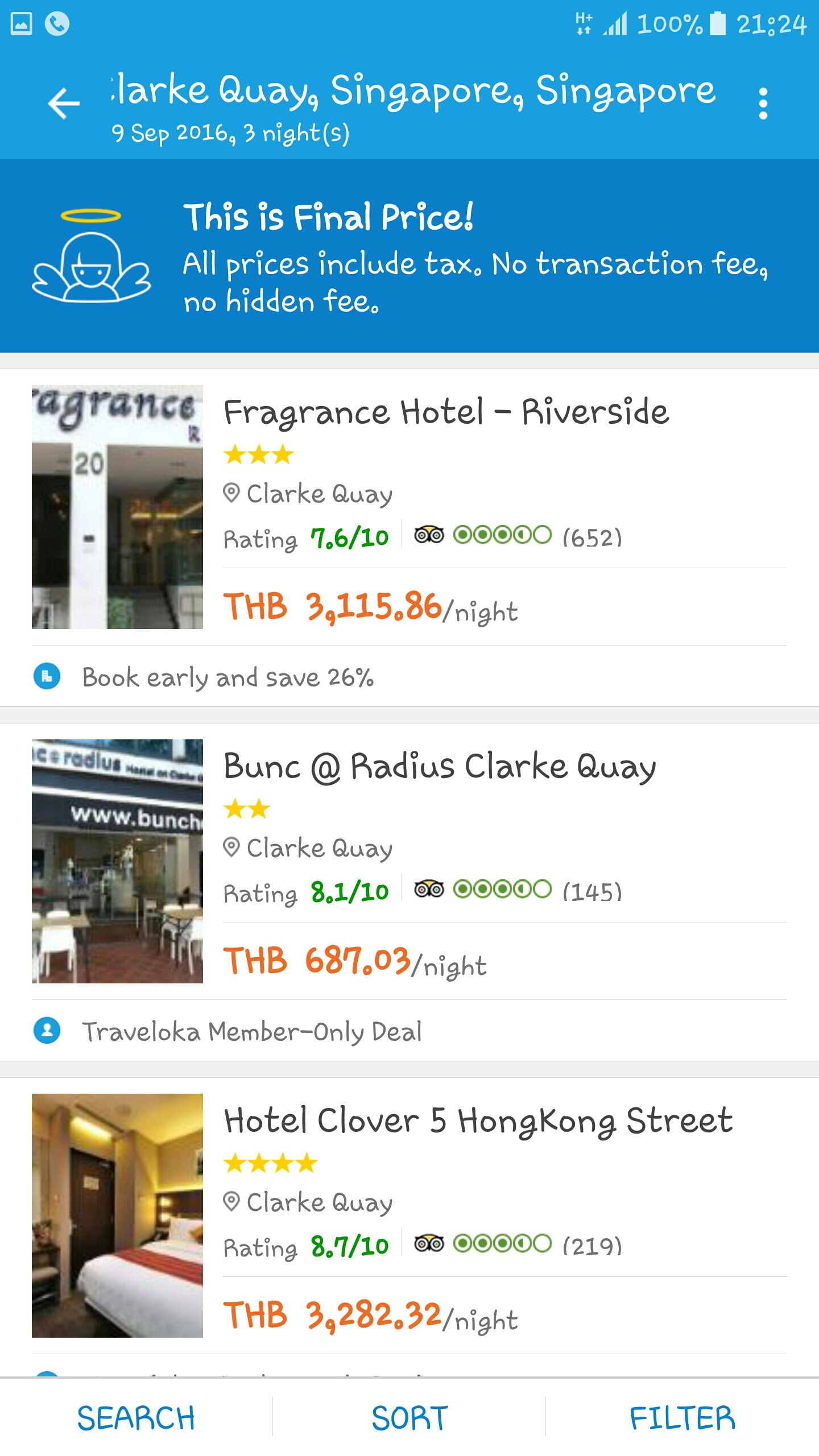Open the three-dot overflow menu
Image resolution: width=819 pixels, height=1456 pixels.
coord(763,104)
